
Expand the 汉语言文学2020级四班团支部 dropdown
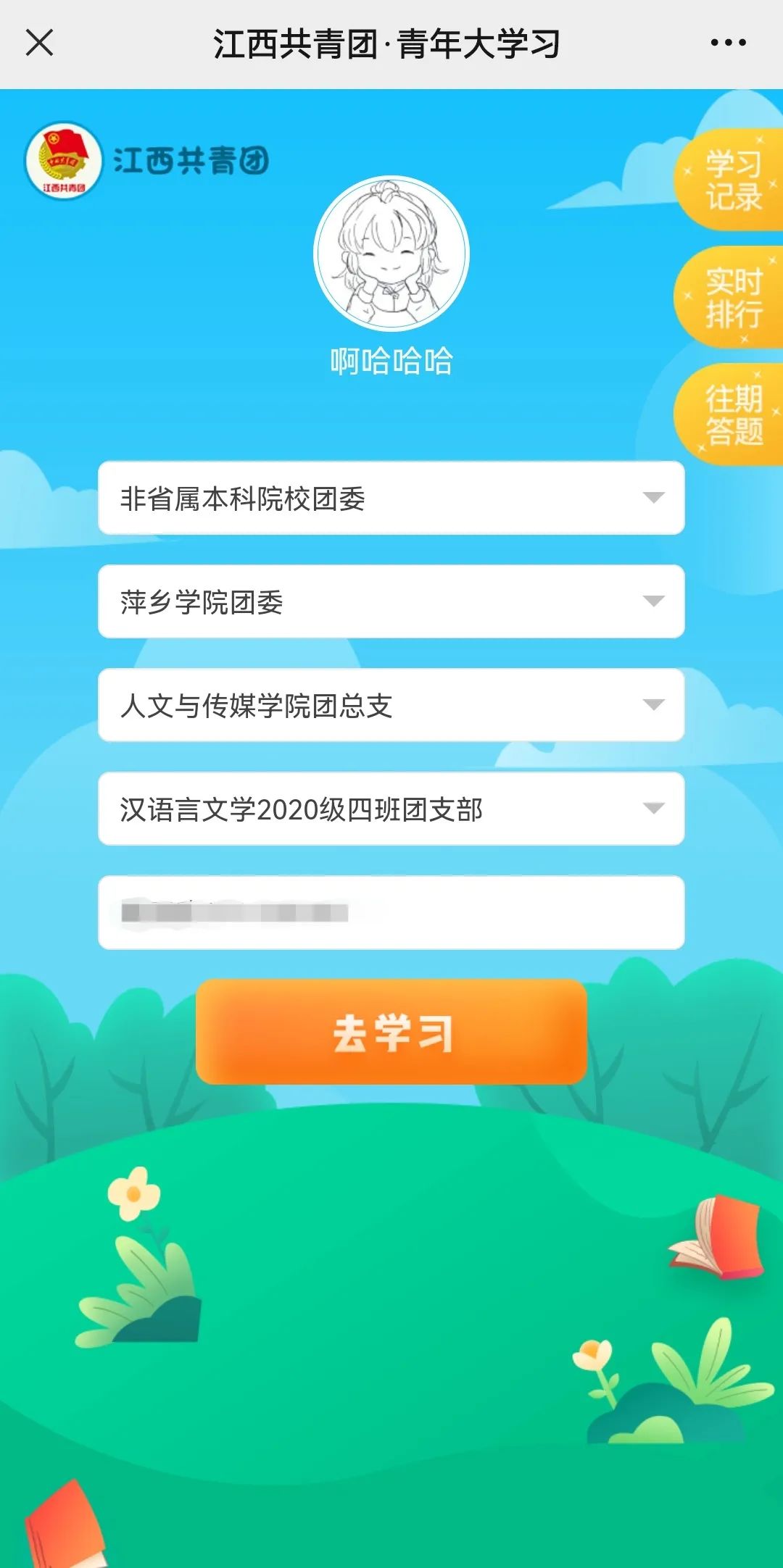pyautogui.click(x=391, y=809)
